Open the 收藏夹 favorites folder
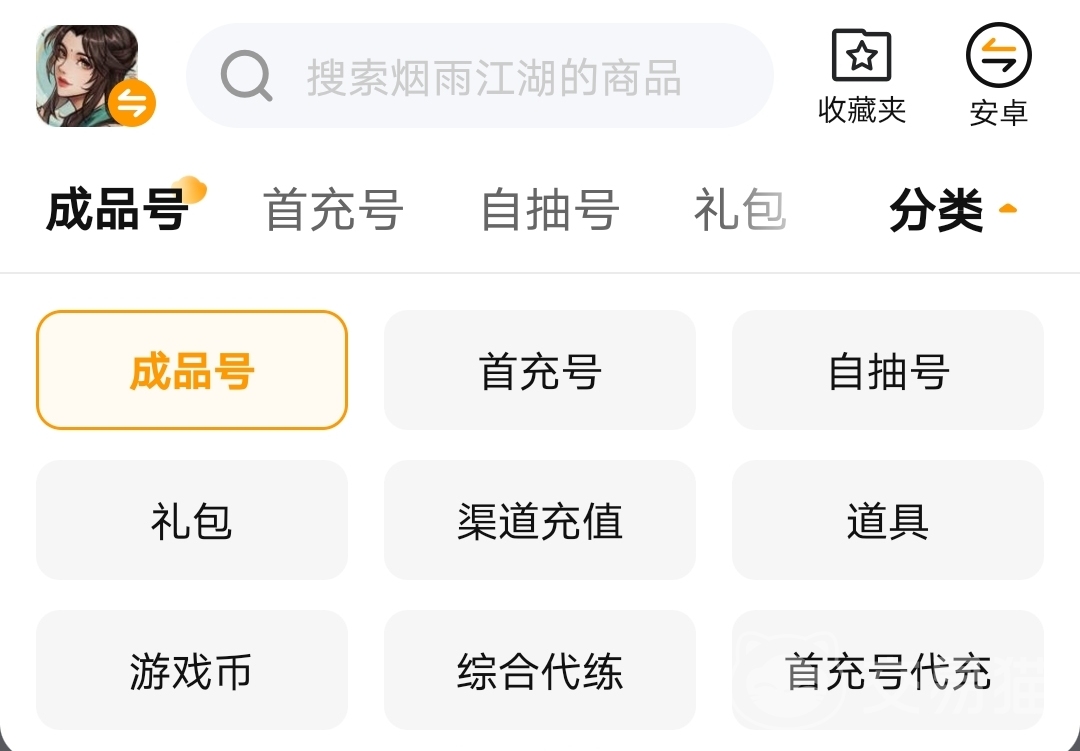Image resolution: width=1080 pixels, height=751 pixels. point(861,76)
